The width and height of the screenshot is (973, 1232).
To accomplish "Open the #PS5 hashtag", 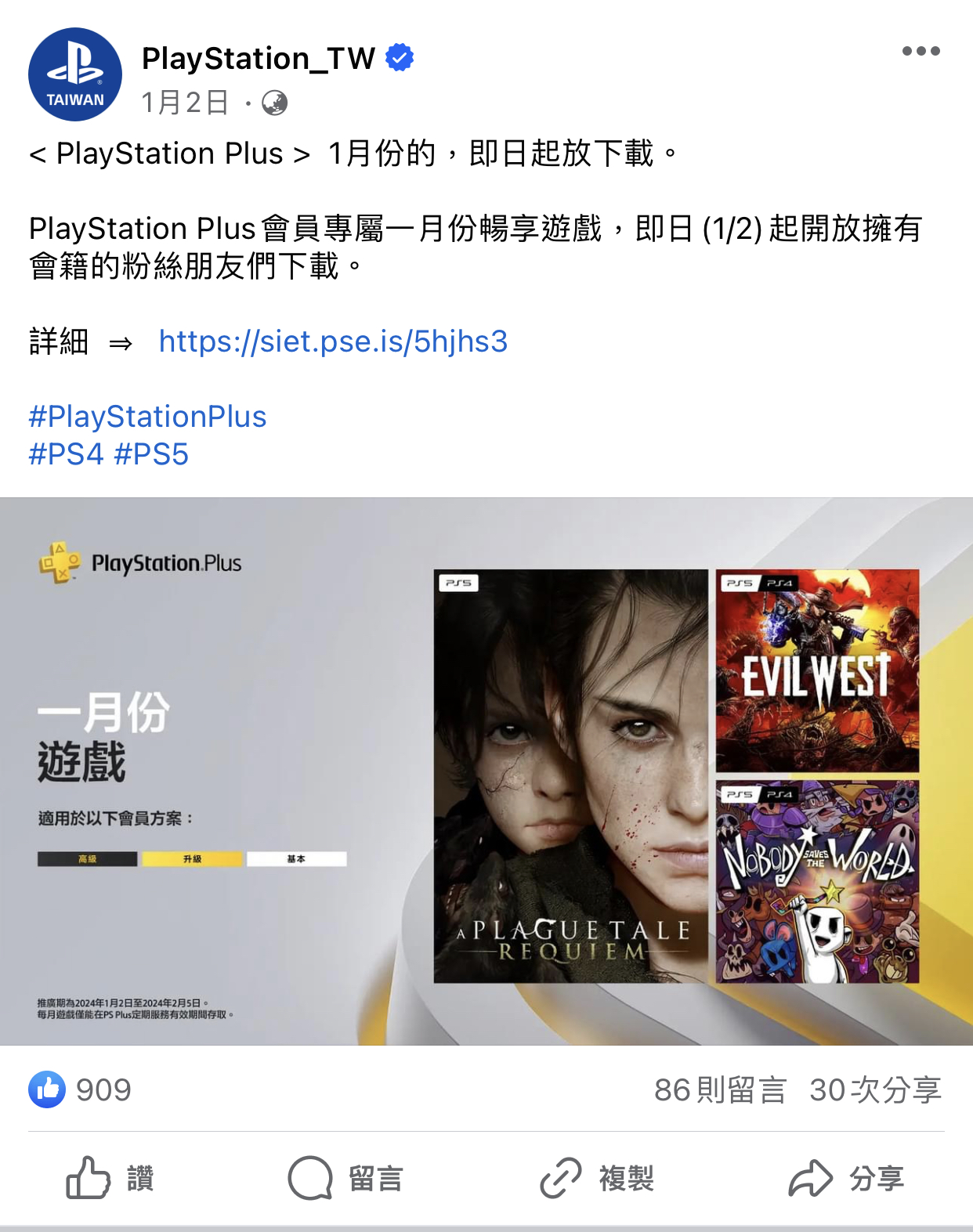I will click(x=152, y=454).
